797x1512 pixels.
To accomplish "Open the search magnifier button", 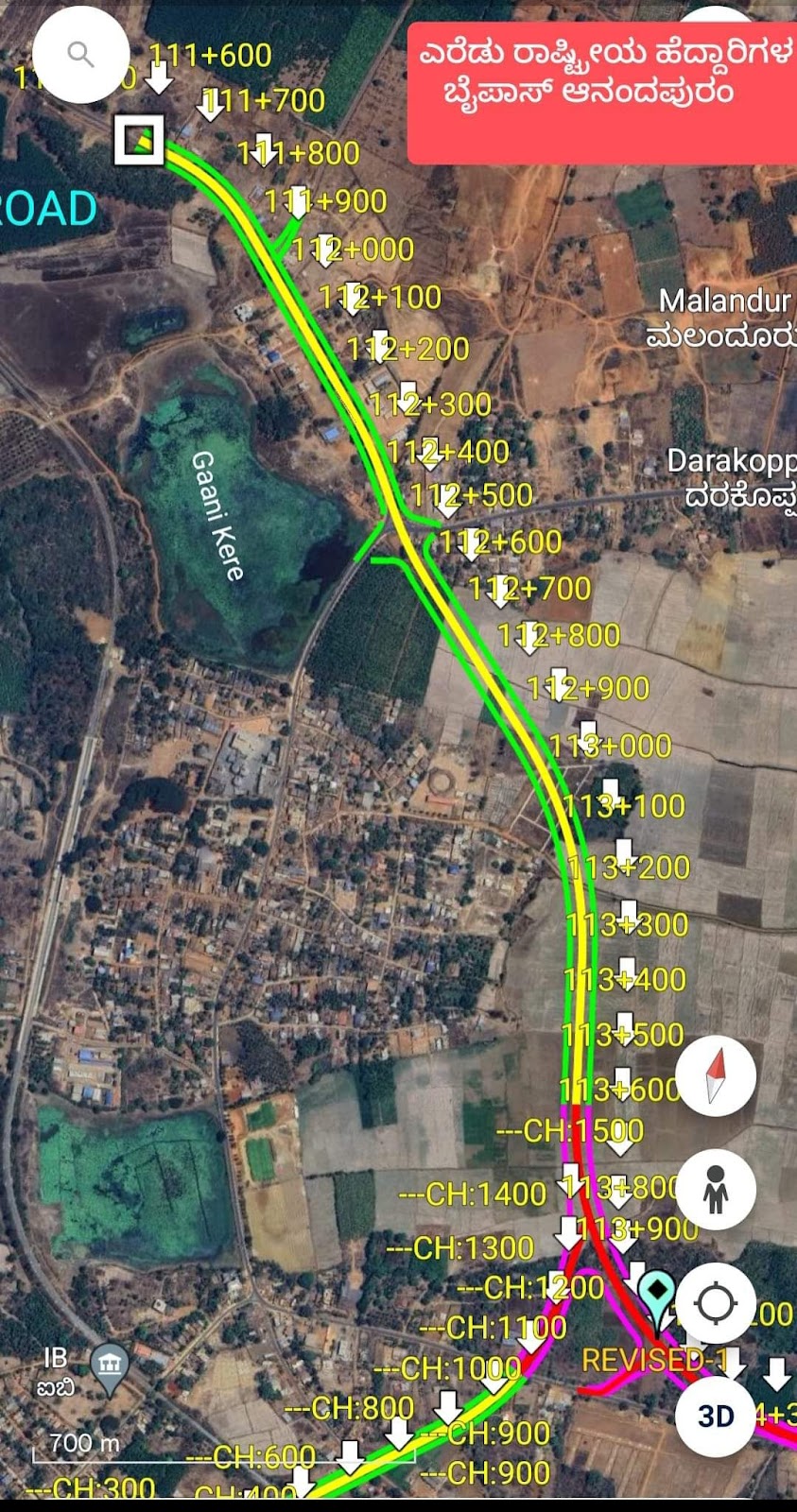I will 80,55.
